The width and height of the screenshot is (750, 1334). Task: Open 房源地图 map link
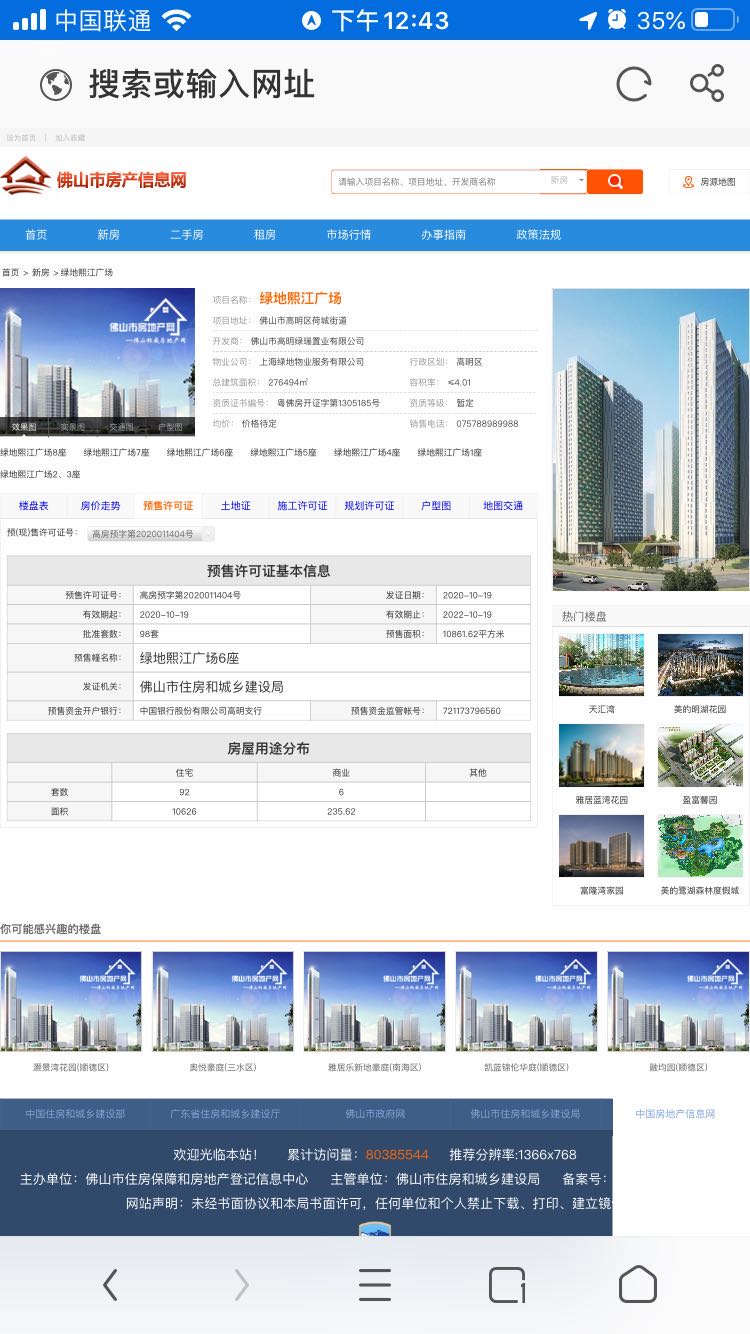tap(709, 182)
